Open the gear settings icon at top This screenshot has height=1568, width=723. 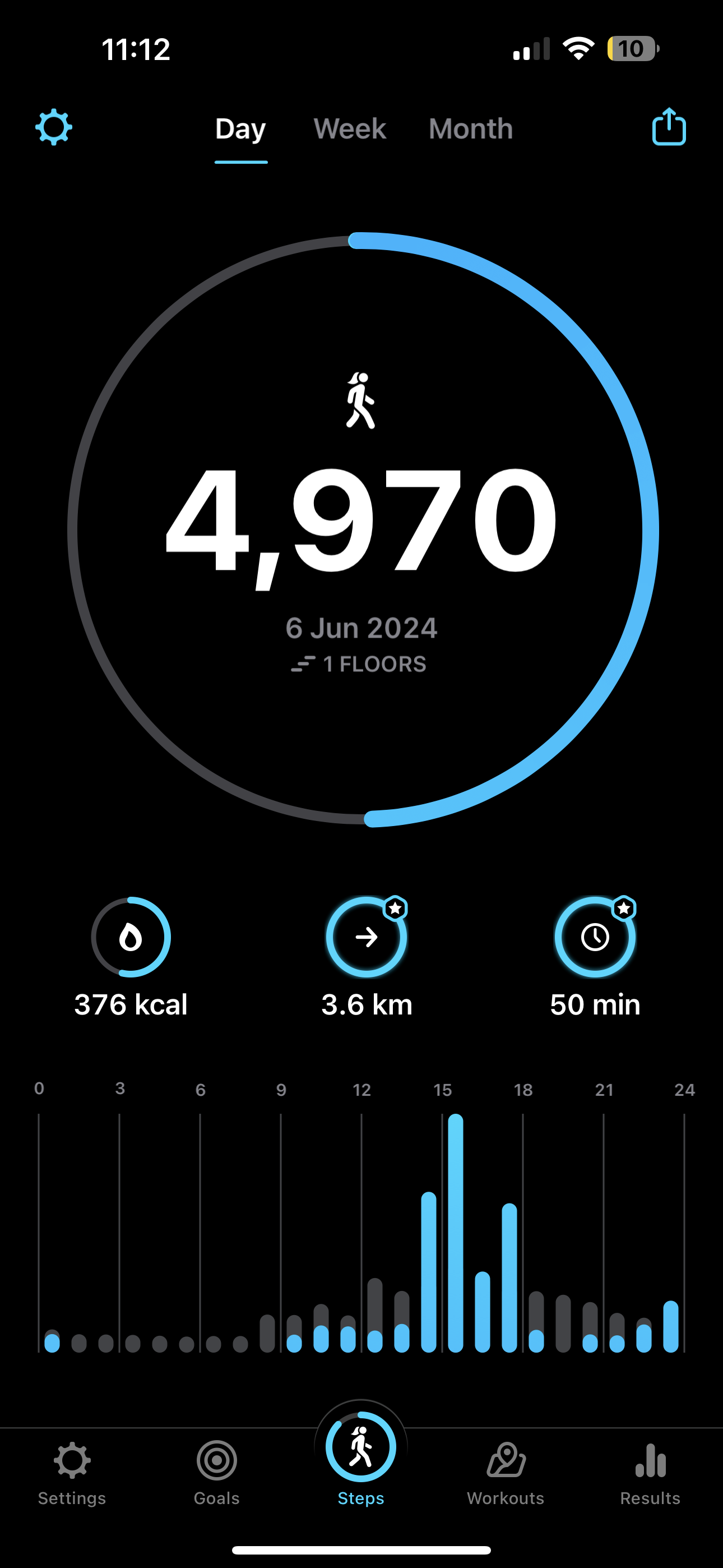click(x=54, y=127)
